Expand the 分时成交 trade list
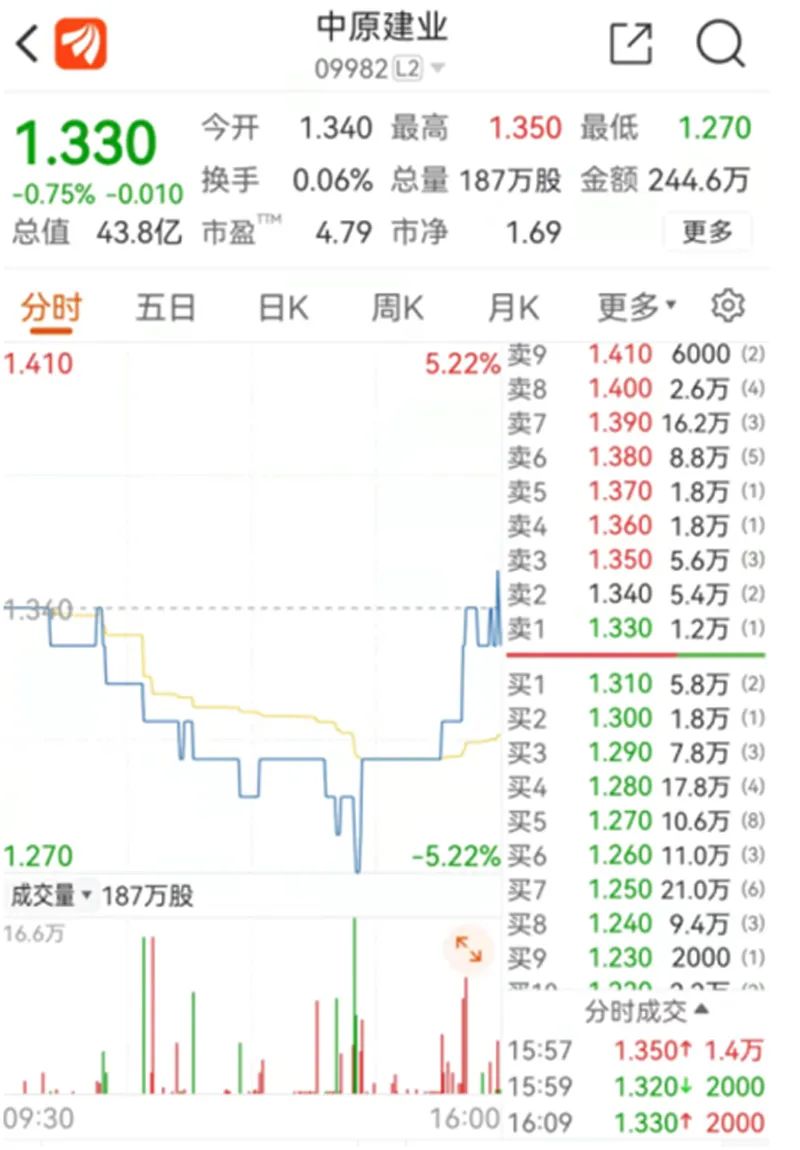 point(646,1011)
